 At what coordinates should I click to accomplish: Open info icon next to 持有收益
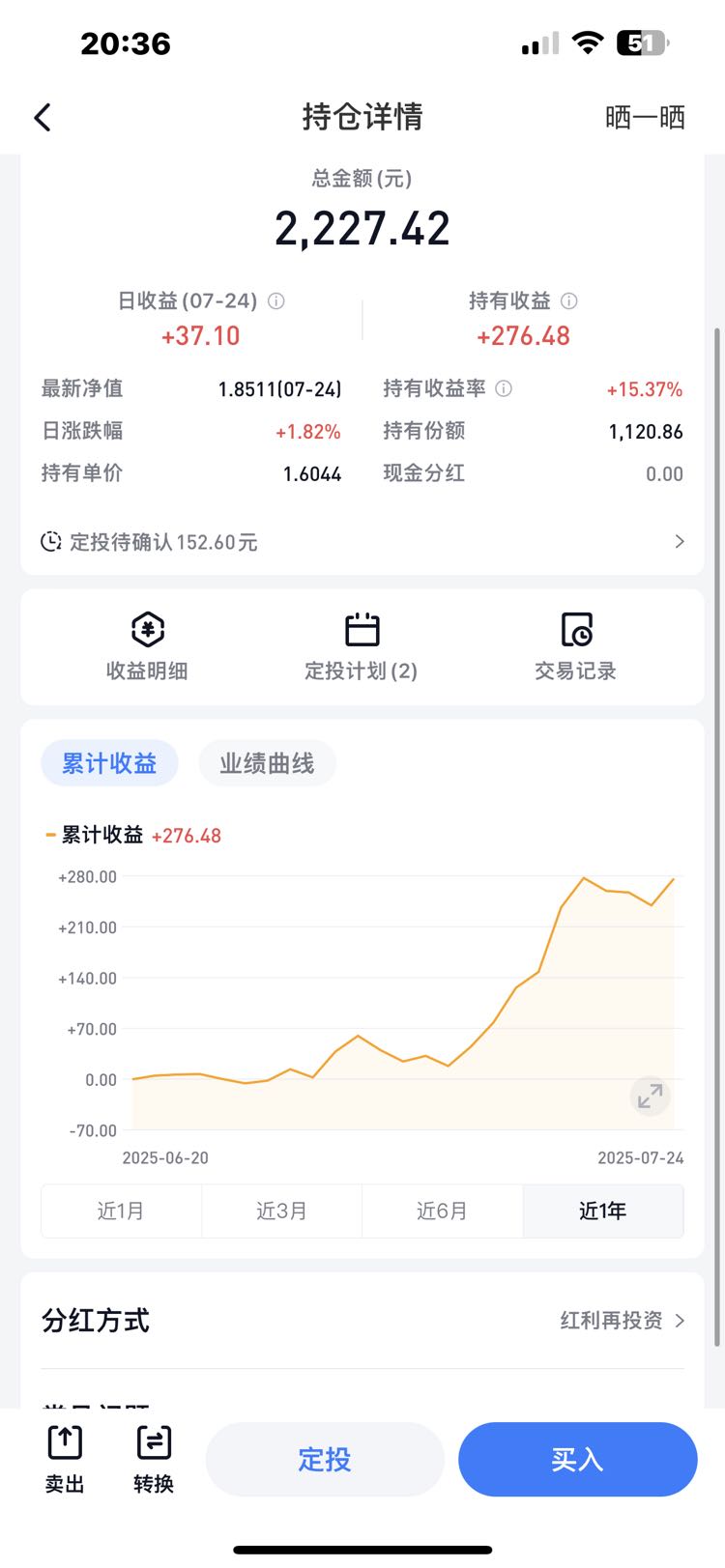569,301
